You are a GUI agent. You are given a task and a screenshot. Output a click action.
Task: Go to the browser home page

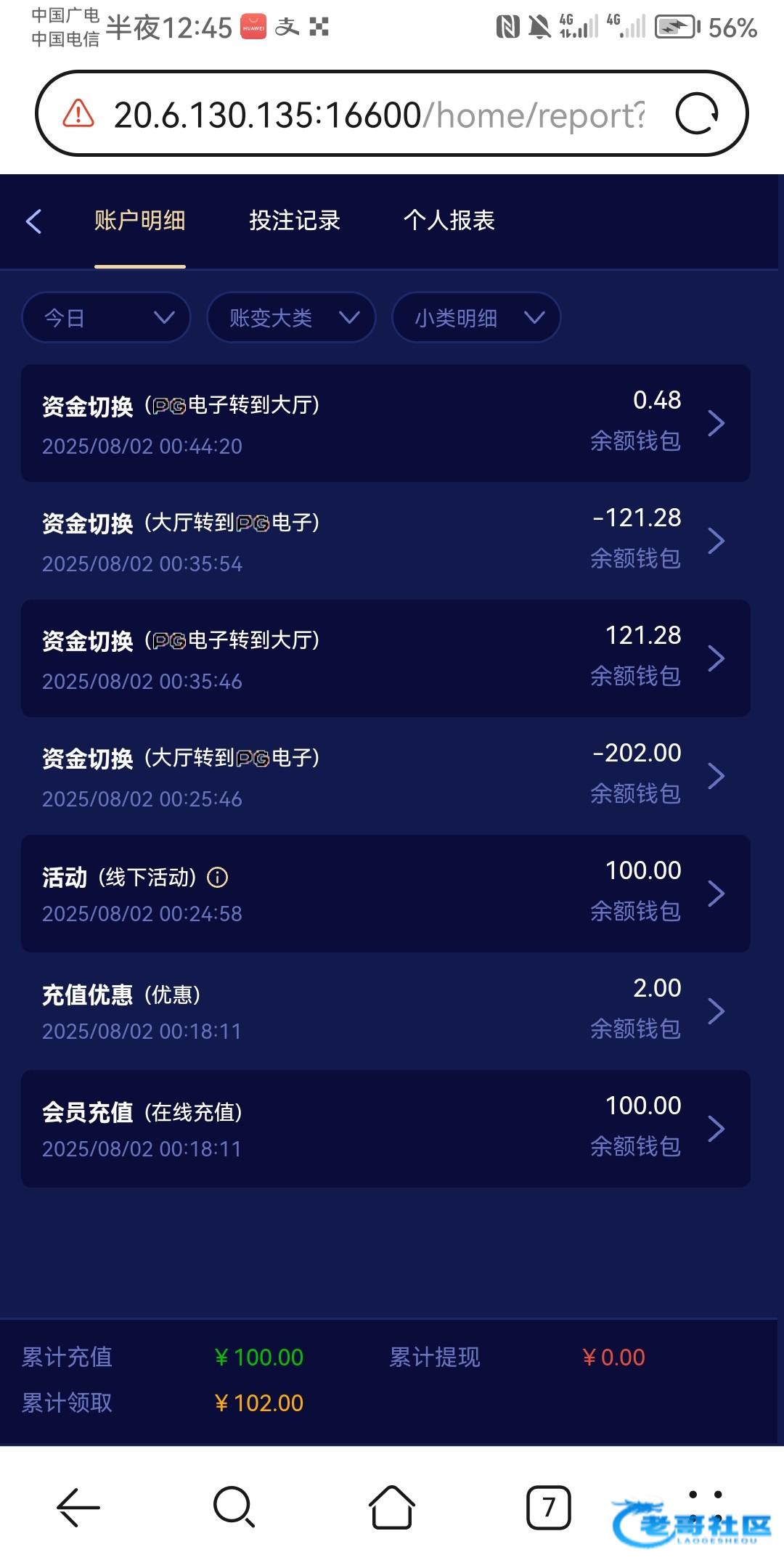392,1508
